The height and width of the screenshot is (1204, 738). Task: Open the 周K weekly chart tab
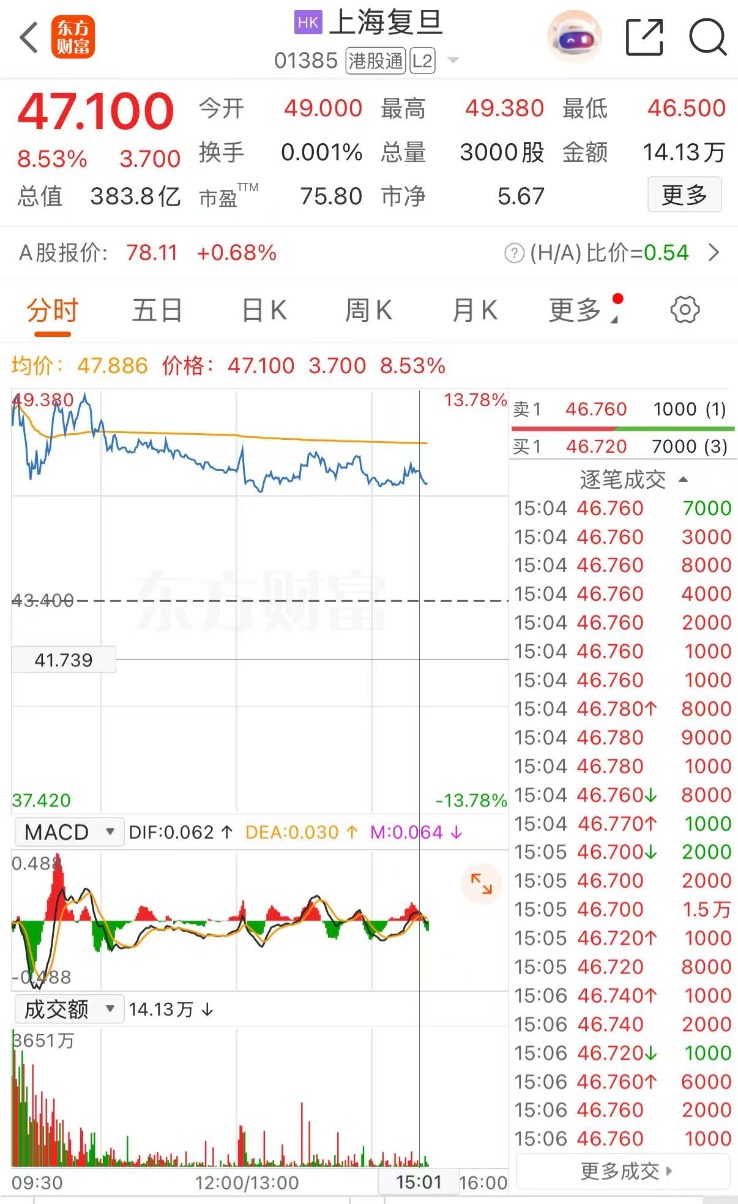367,310
